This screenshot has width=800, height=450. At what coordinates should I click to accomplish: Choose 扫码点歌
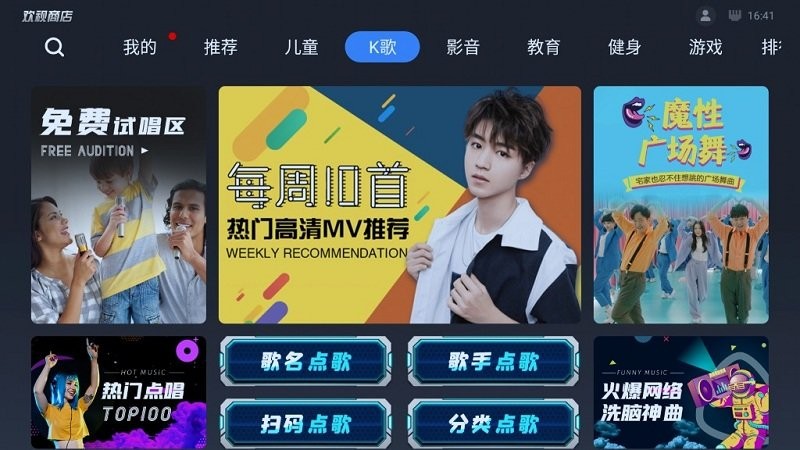[305, 423]
